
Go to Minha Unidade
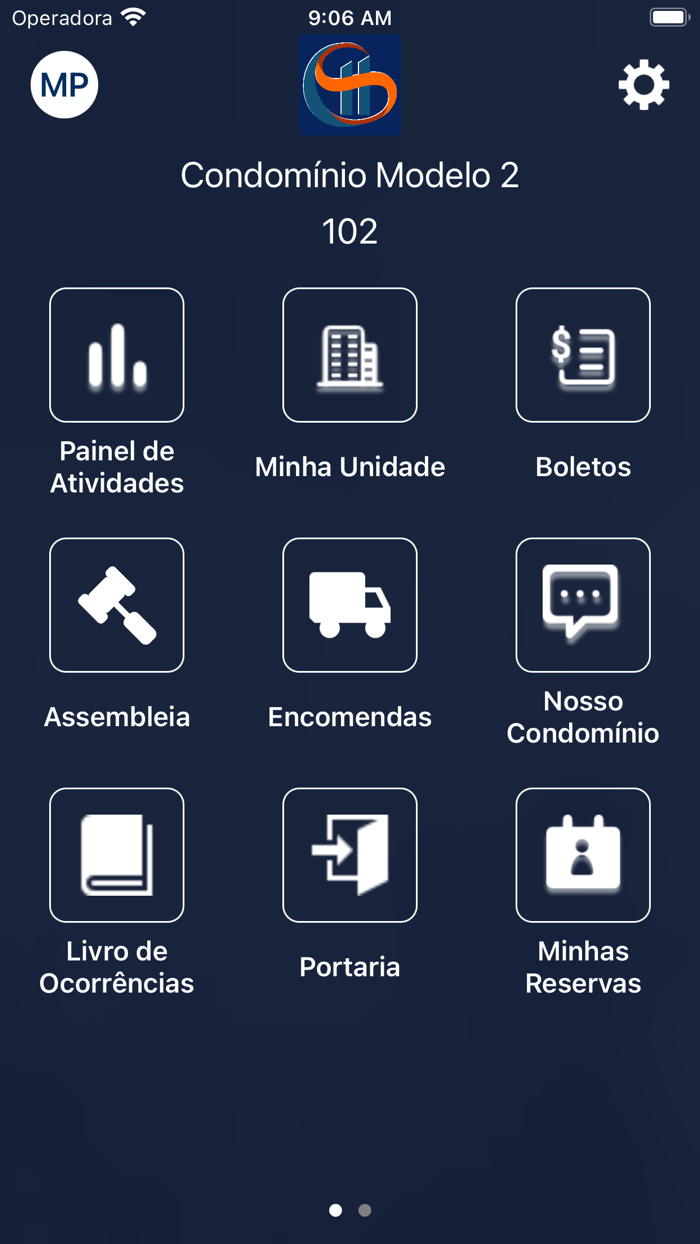pos(350,355)
